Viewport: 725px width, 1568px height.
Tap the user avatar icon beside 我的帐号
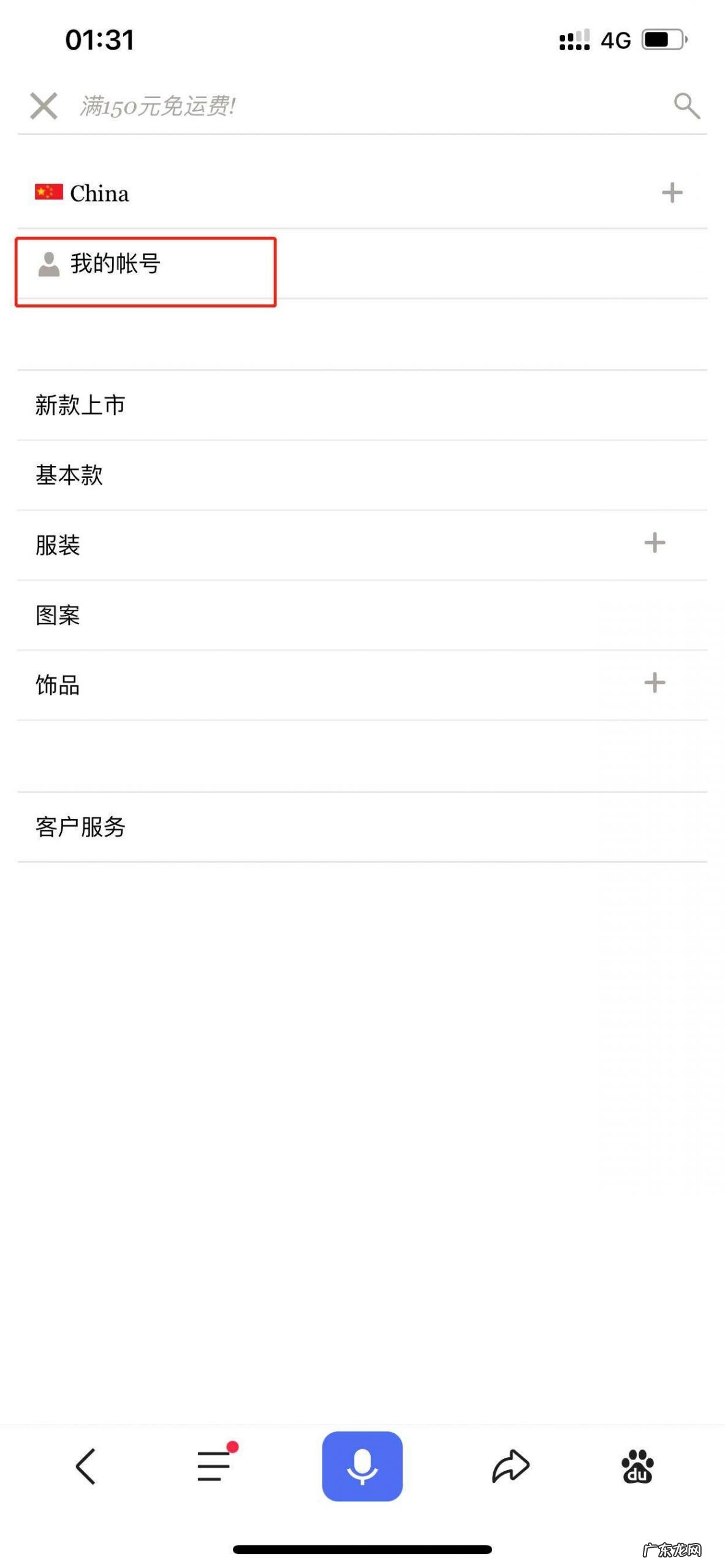pos(48,266)
